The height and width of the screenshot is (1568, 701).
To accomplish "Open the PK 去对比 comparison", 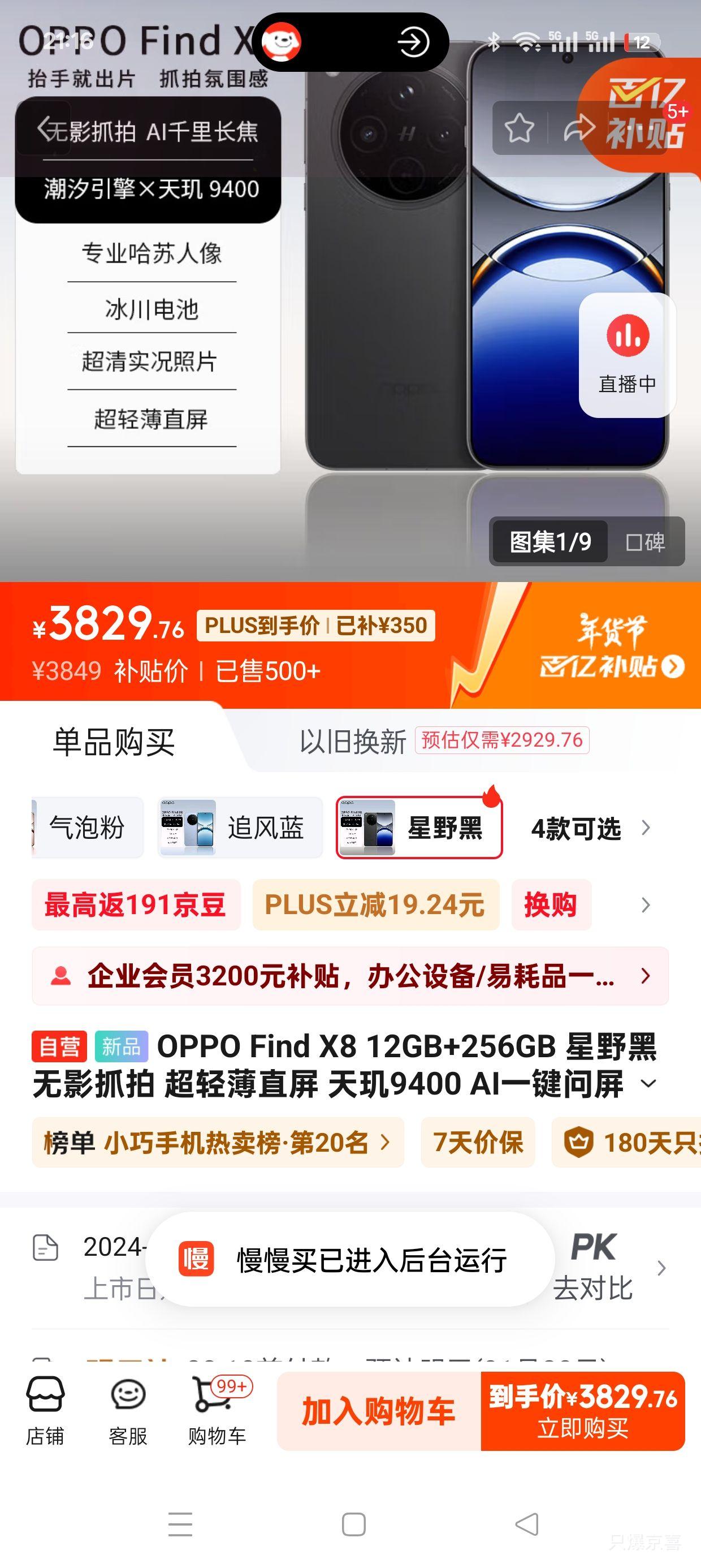I will (x=593, y=1267).
